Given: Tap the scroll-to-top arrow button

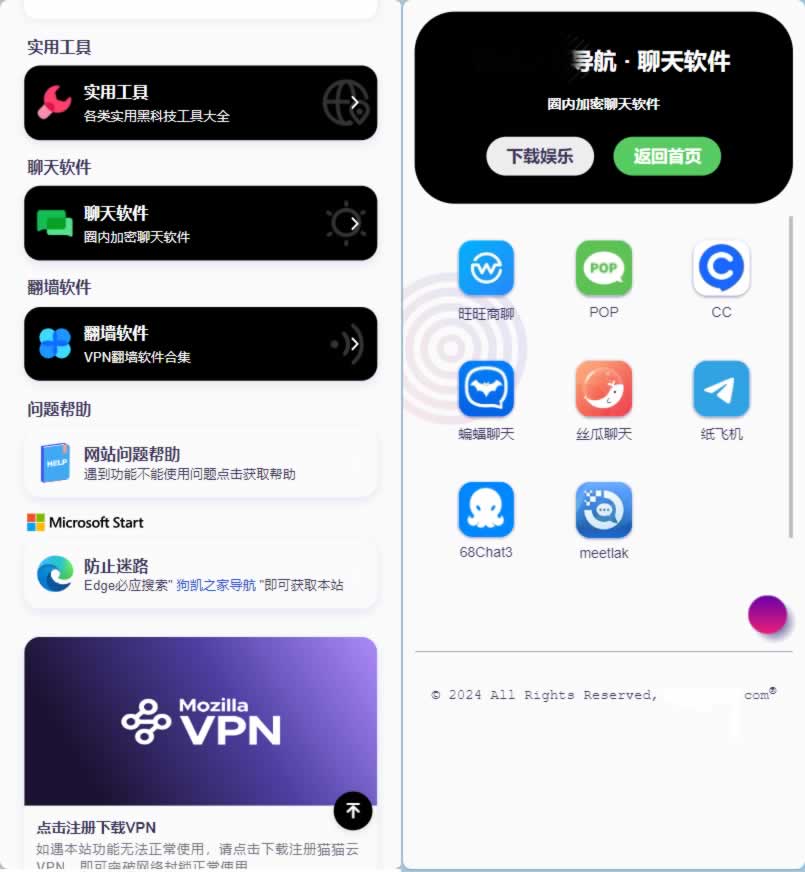Looking at the screenshot, I should [352, 811].
